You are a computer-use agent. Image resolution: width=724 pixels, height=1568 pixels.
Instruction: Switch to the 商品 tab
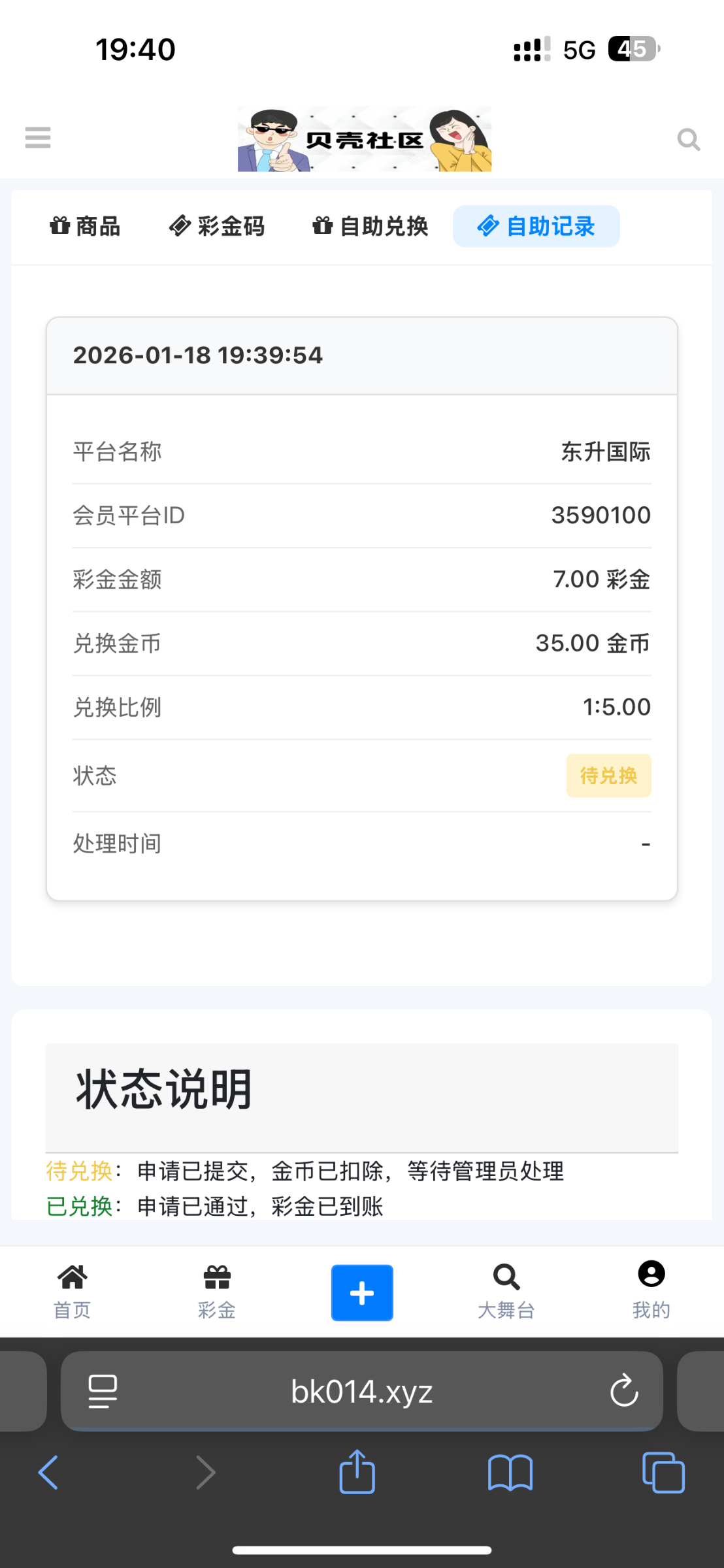(86, 227)
